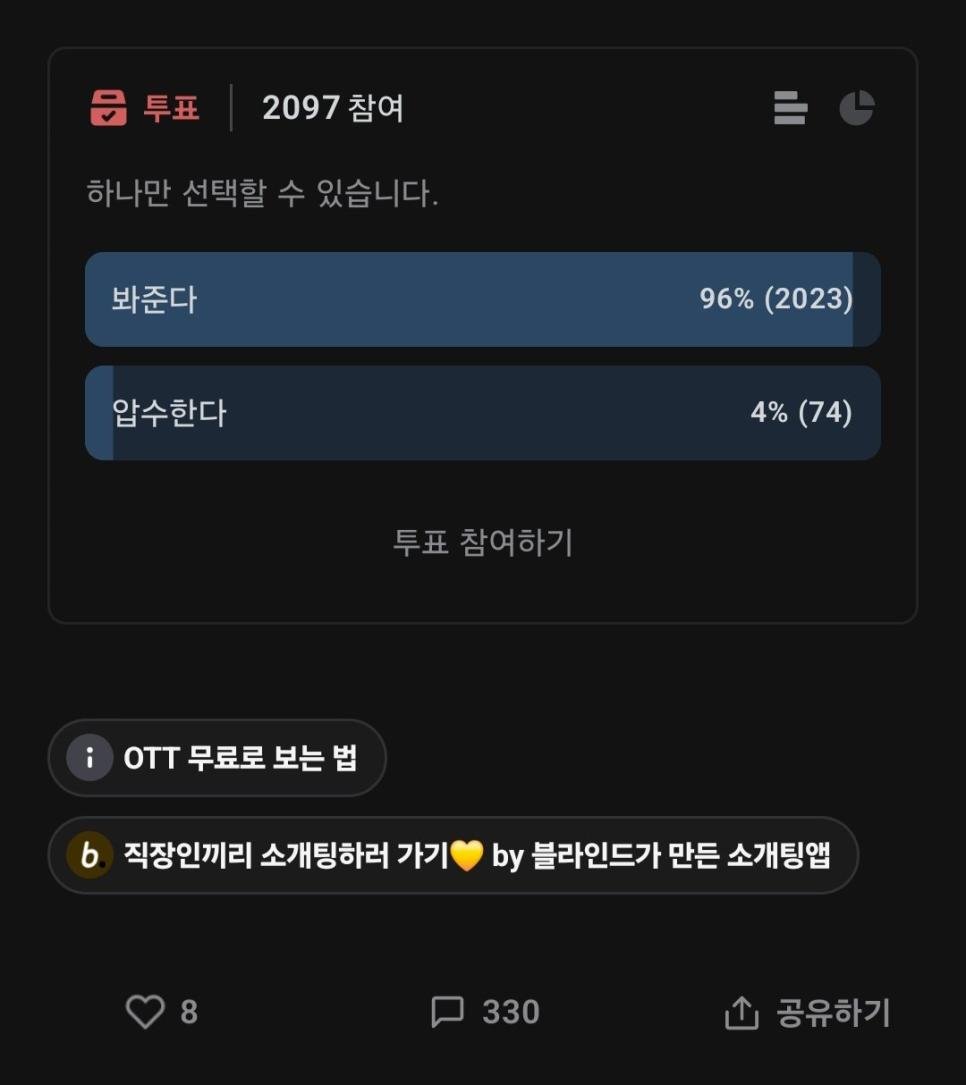Tap 투표 참여하기 to join the vote
This screenshot has width=966, height=1085.
click(x=482, y=542)
